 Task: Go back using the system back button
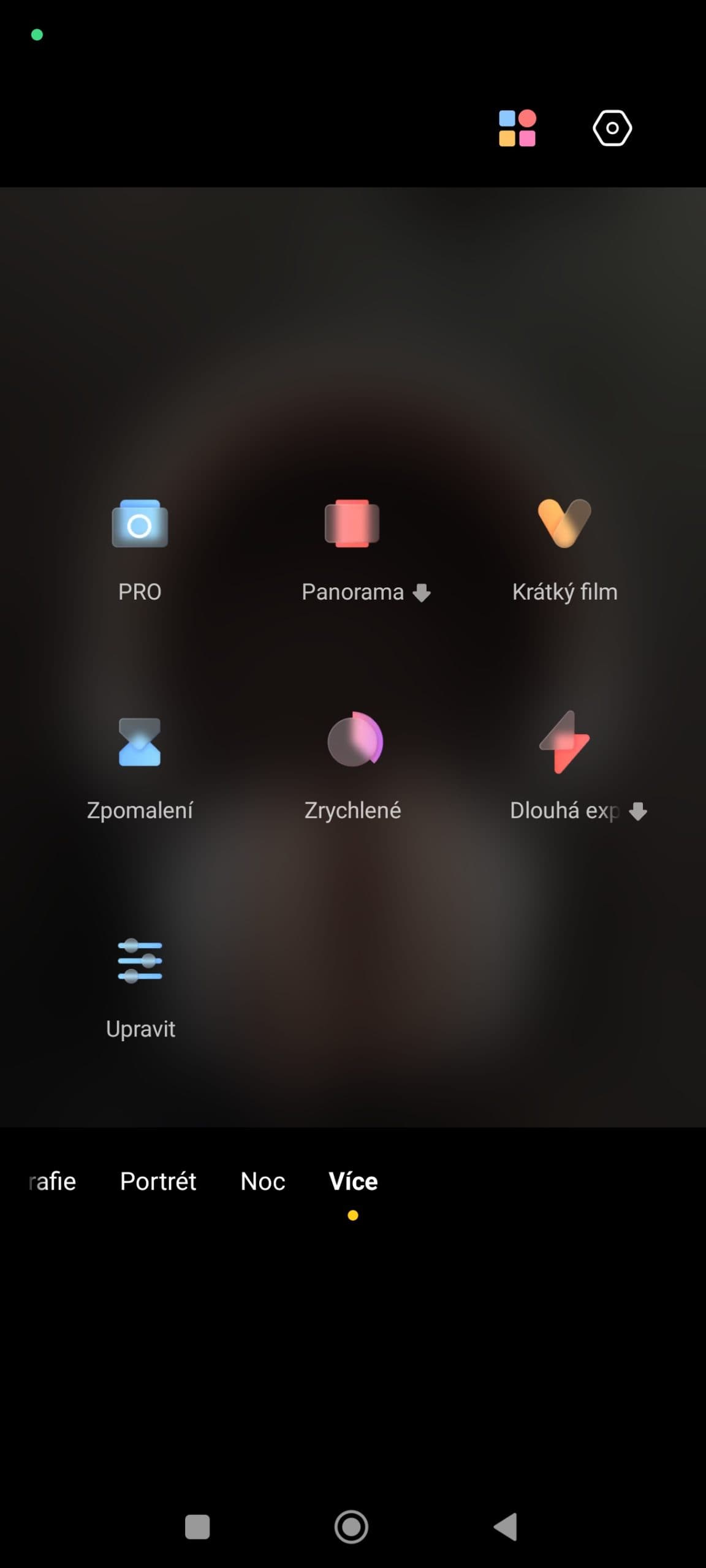click(x=506, y=1526)
